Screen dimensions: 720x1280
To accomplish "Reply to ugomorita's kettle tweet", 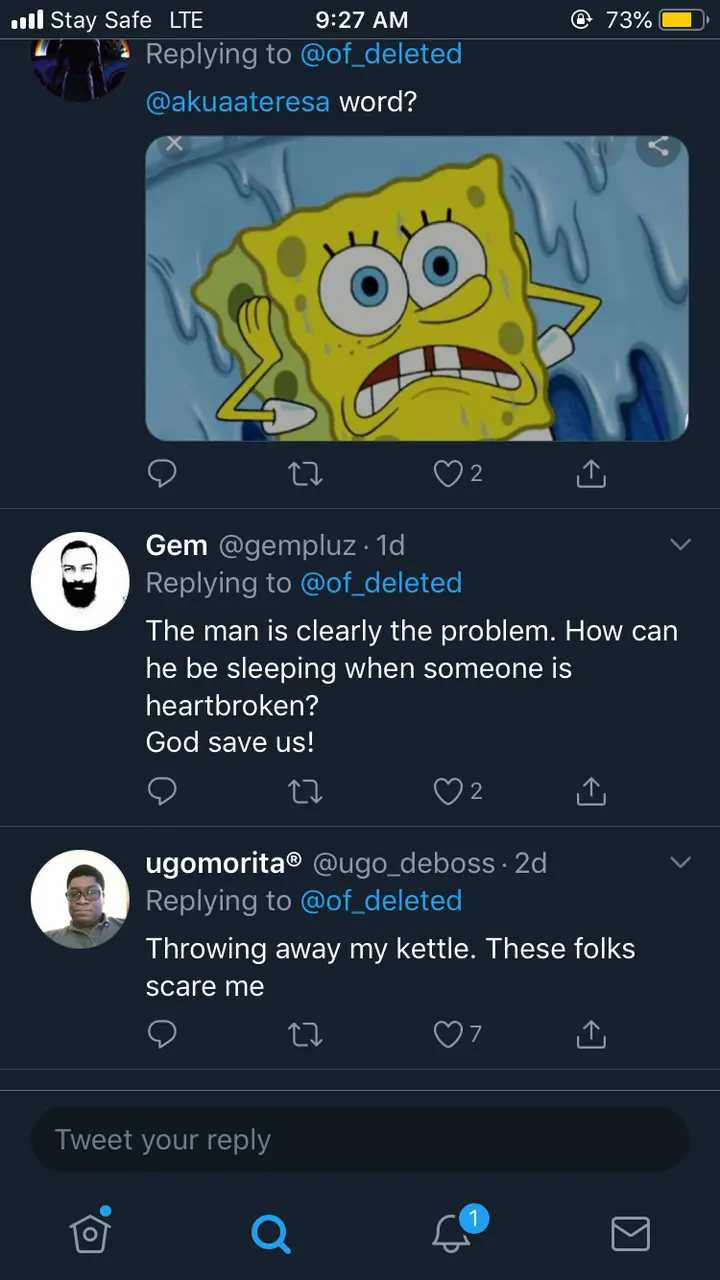I will coord(162,1034).
